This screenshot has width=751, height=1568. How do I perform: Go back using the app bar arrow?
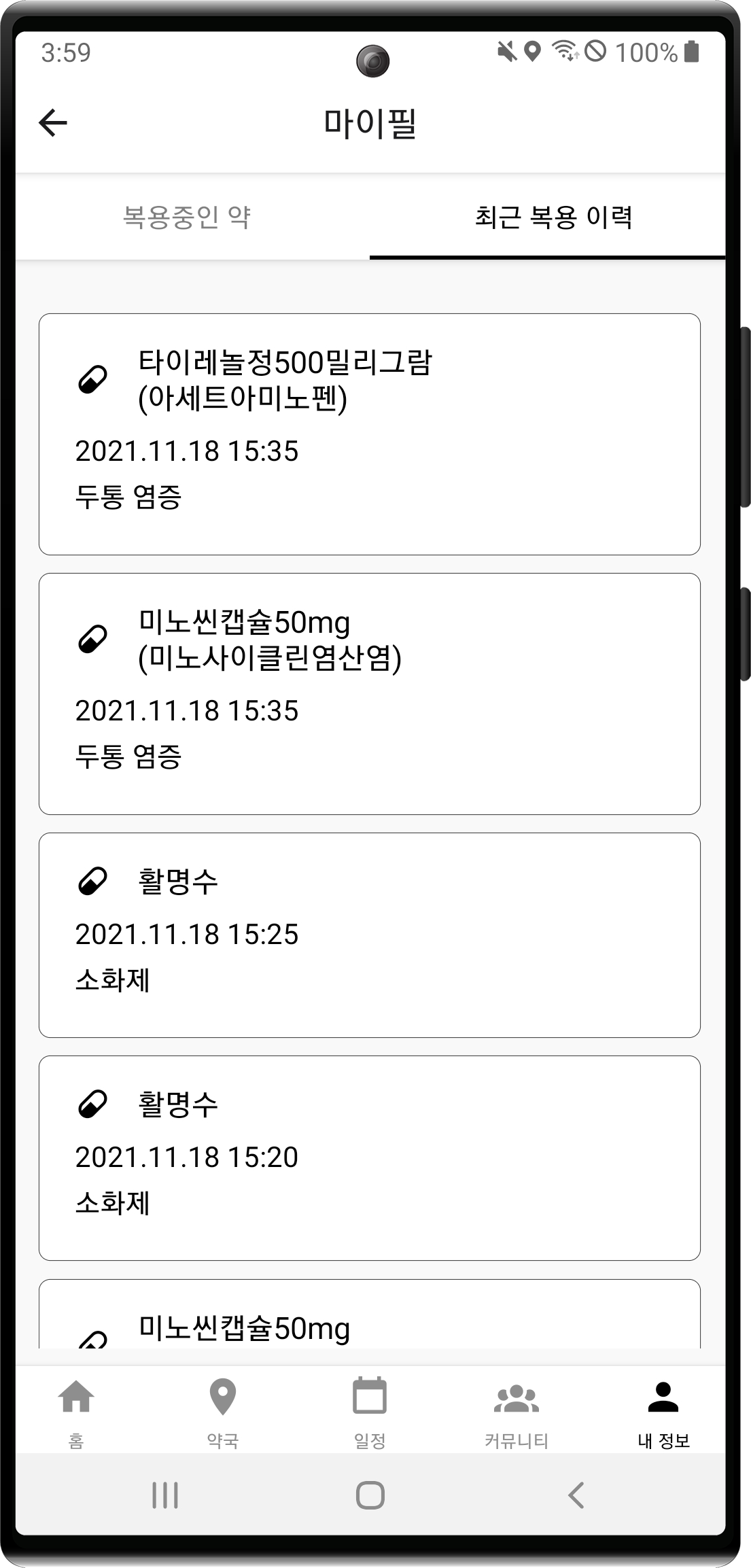tap(53, 123)
